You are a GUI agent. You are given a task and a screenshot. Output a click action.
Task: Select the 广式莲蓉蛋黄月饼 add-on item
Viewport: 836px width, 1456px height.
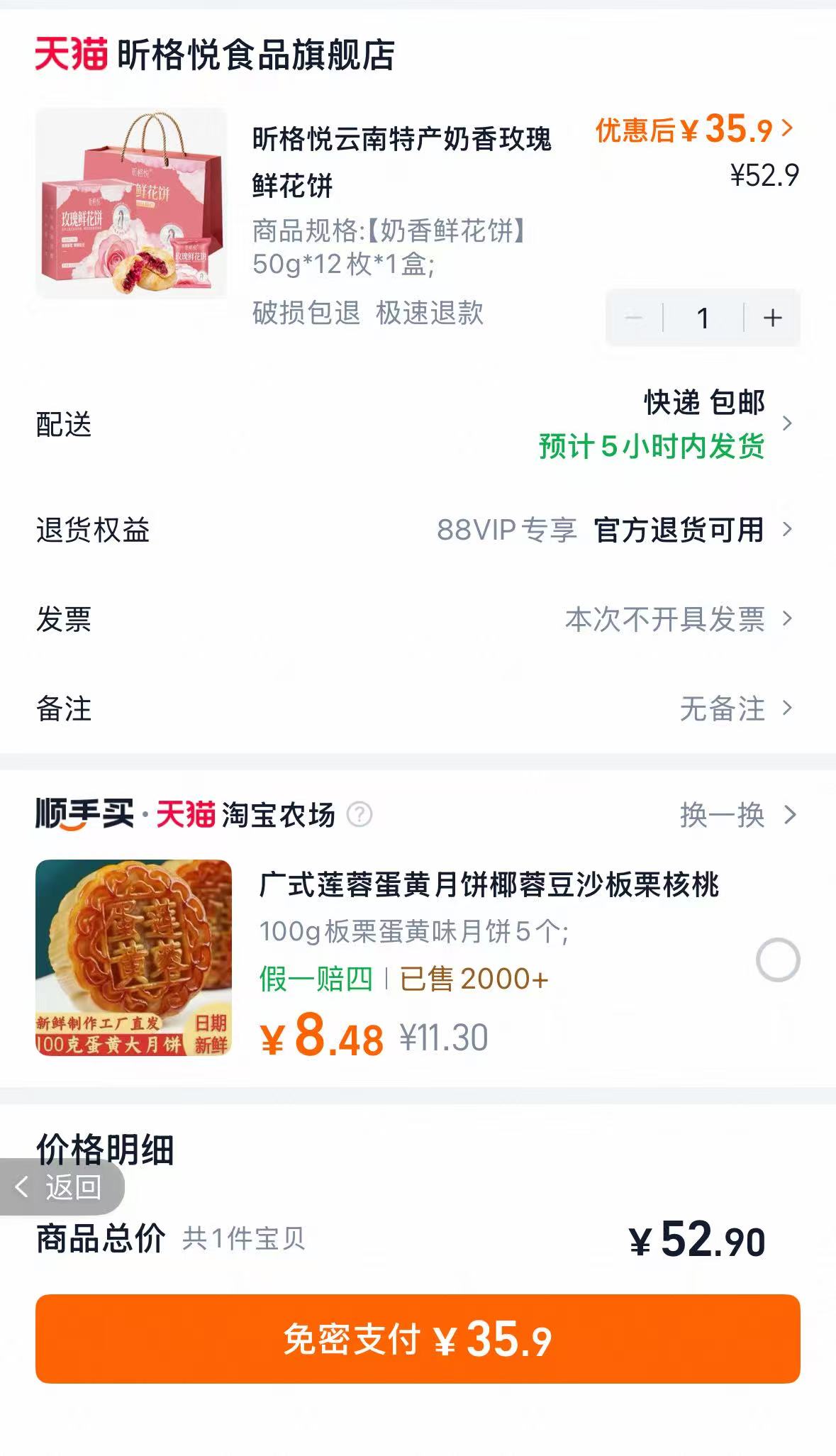click(778, 960)
